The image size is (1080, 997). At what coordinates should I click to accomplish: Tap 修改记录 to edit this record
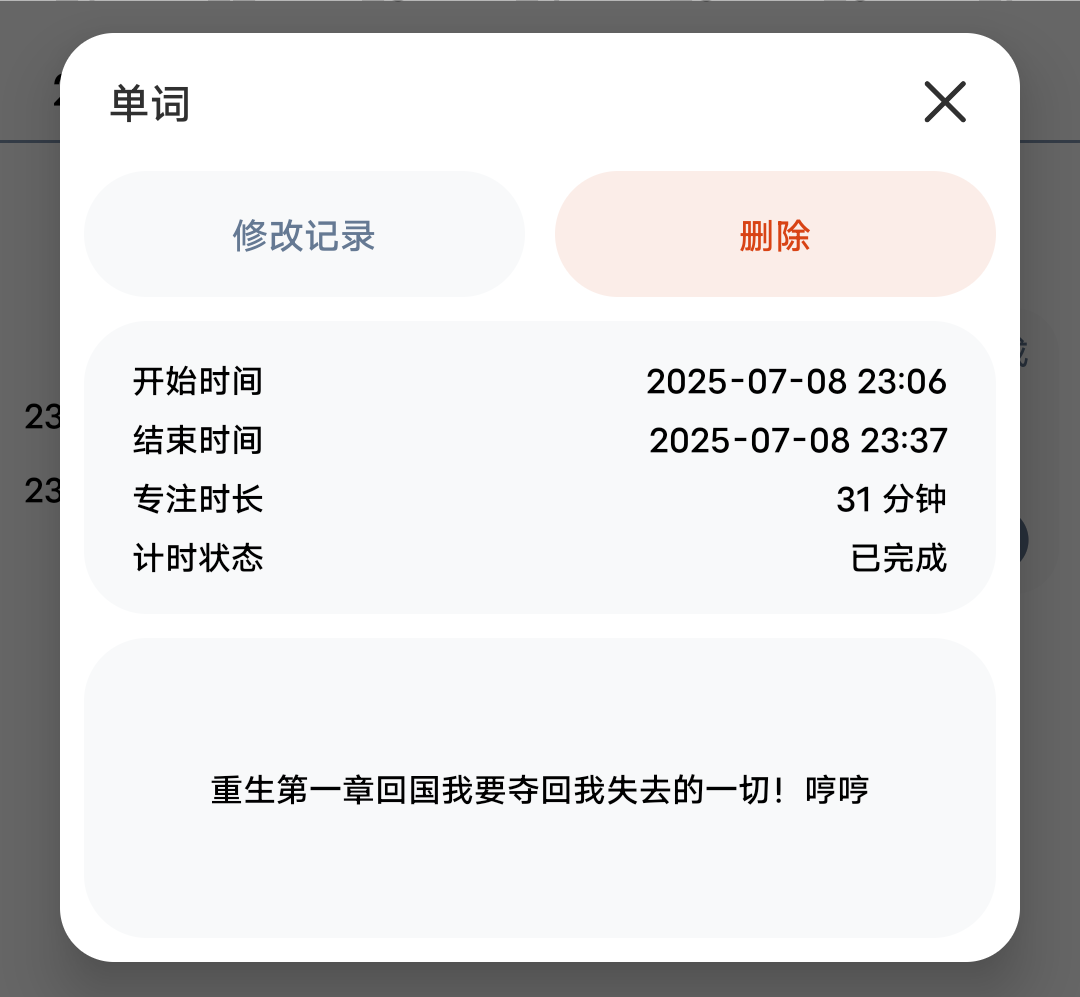coord(304,235)
